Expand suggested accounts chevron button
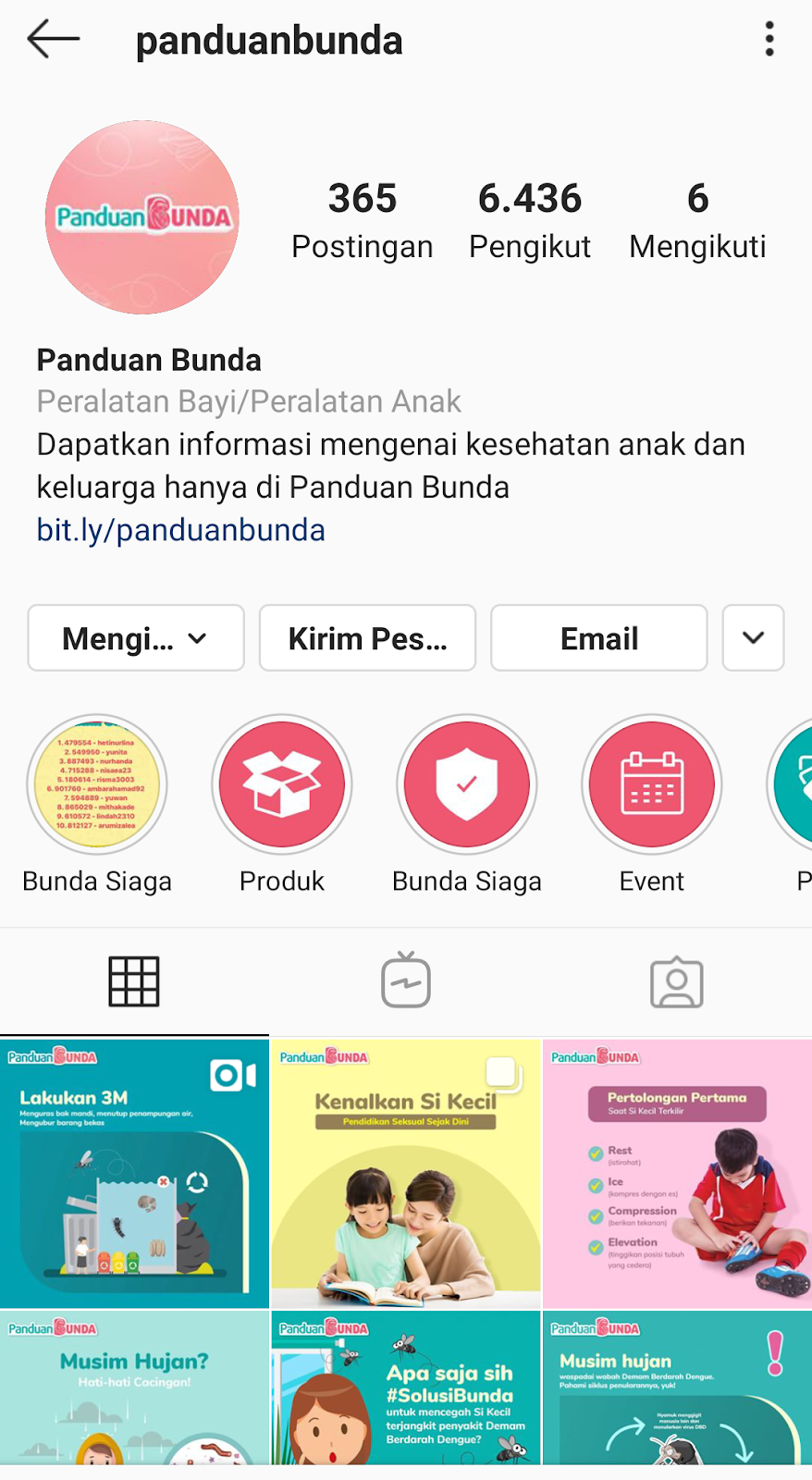This screenshot has width=812, height=1480. click(753, 638)
